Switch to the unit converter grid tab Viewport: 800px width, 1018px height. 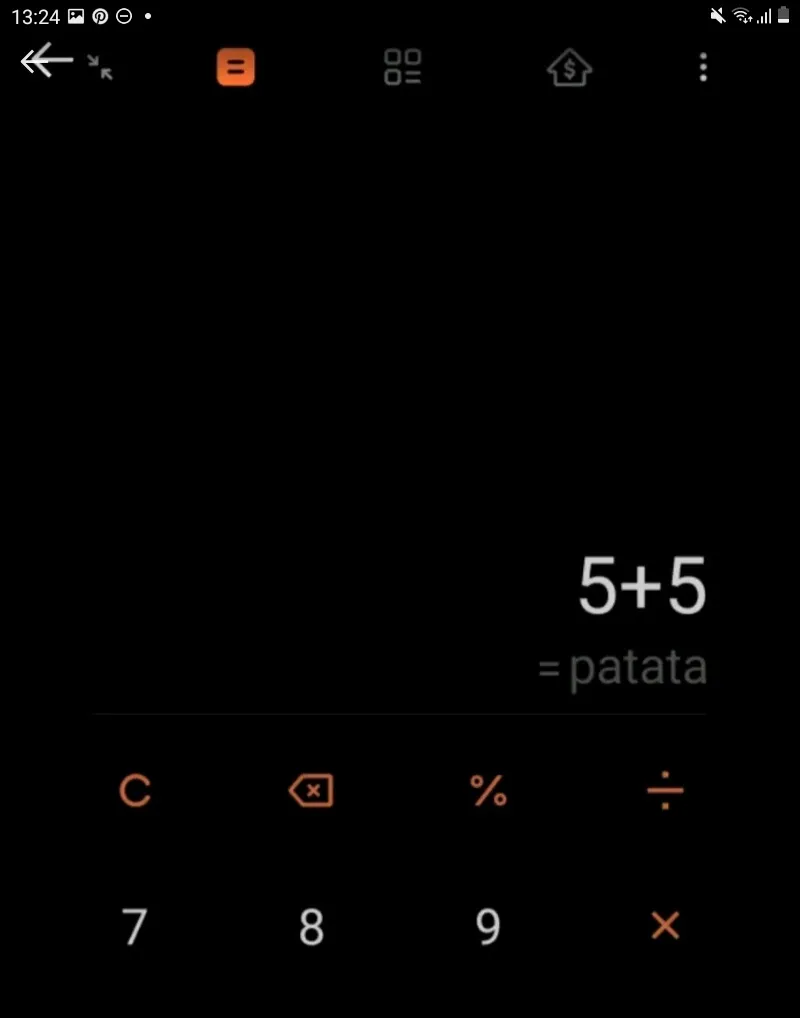pyautogui.click(x=403, y=68)
